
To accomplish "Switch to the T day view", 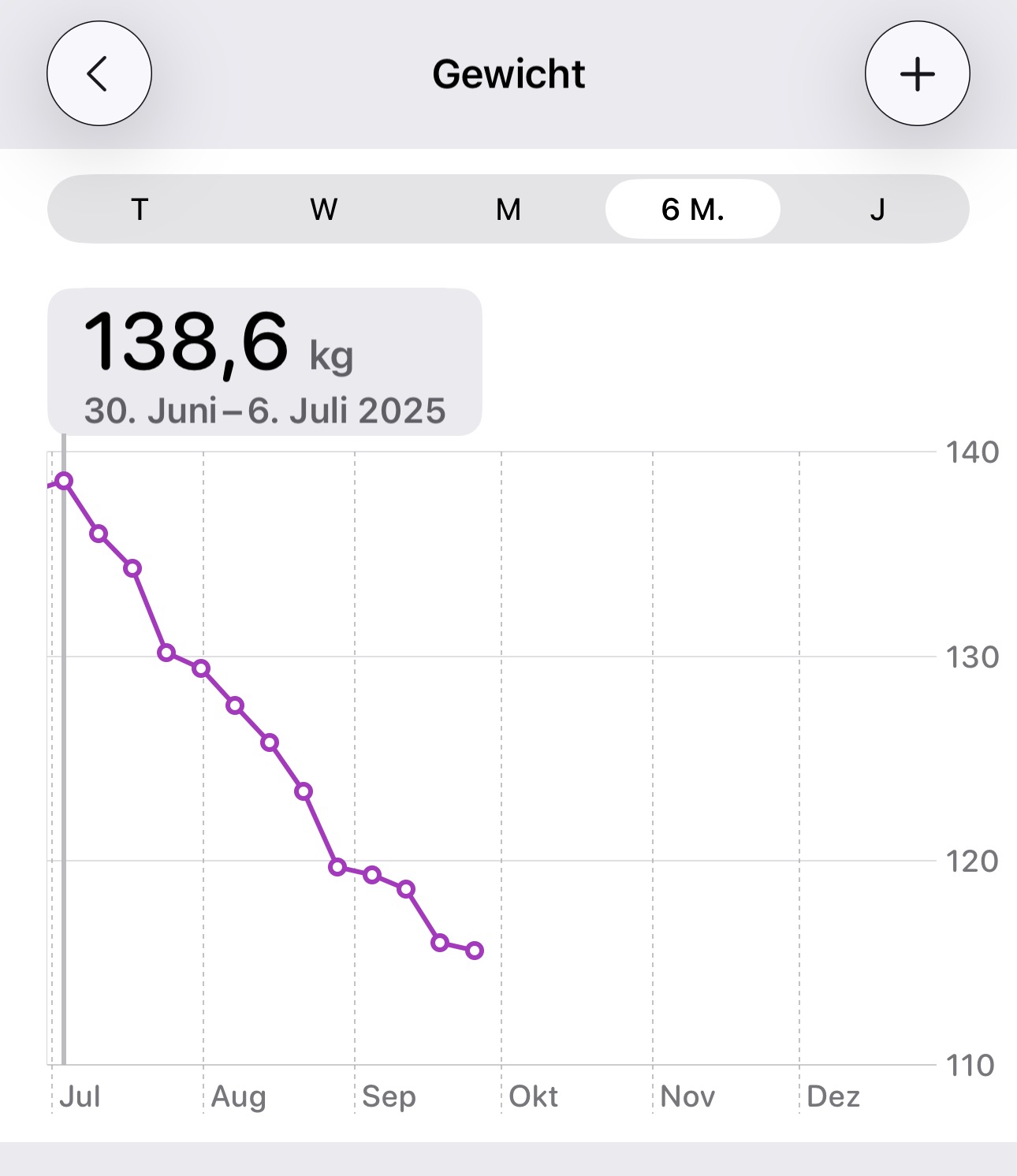I will [140, 210].
